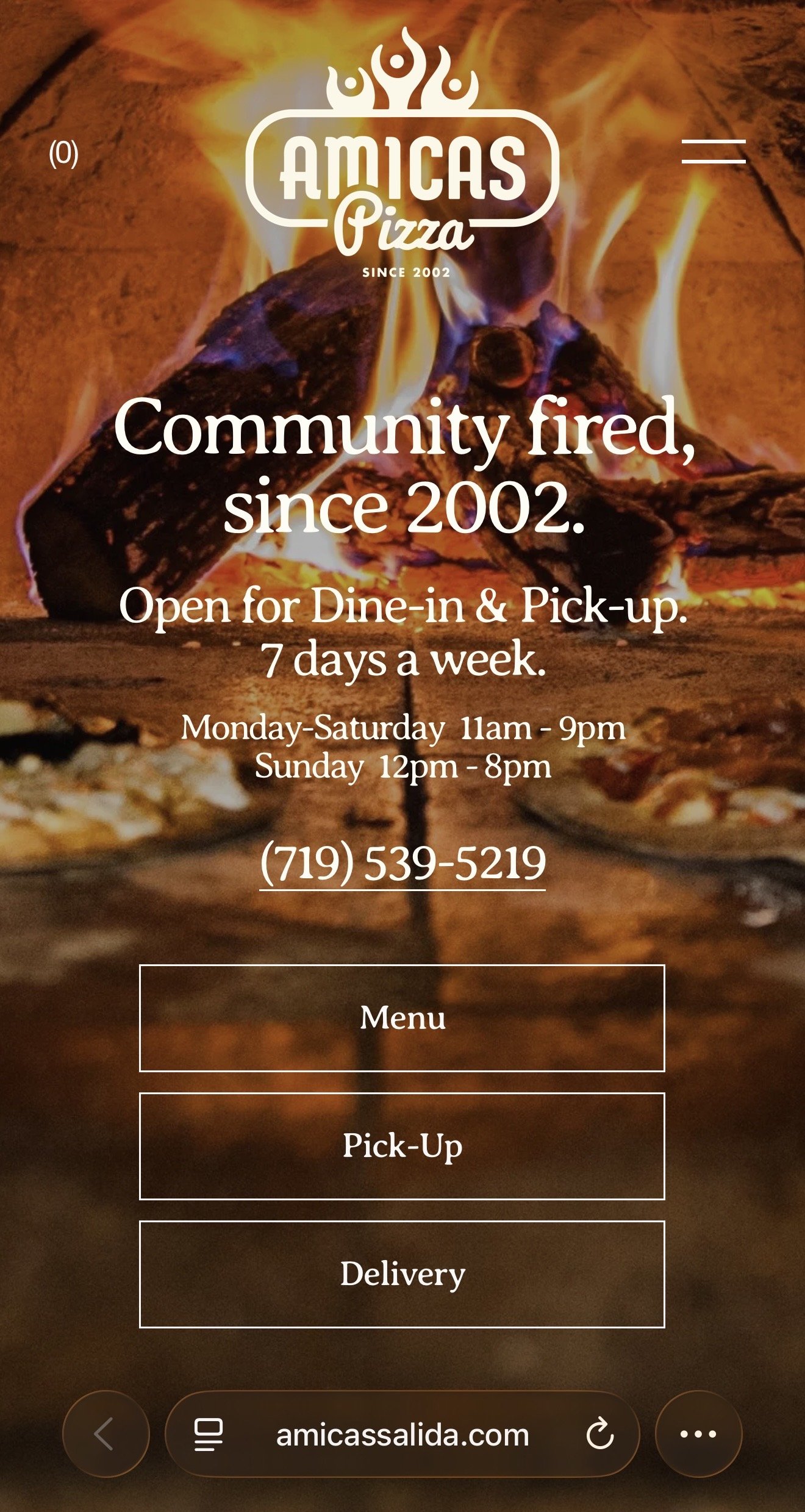Select the Pick-Up order button

[402, 1146]
